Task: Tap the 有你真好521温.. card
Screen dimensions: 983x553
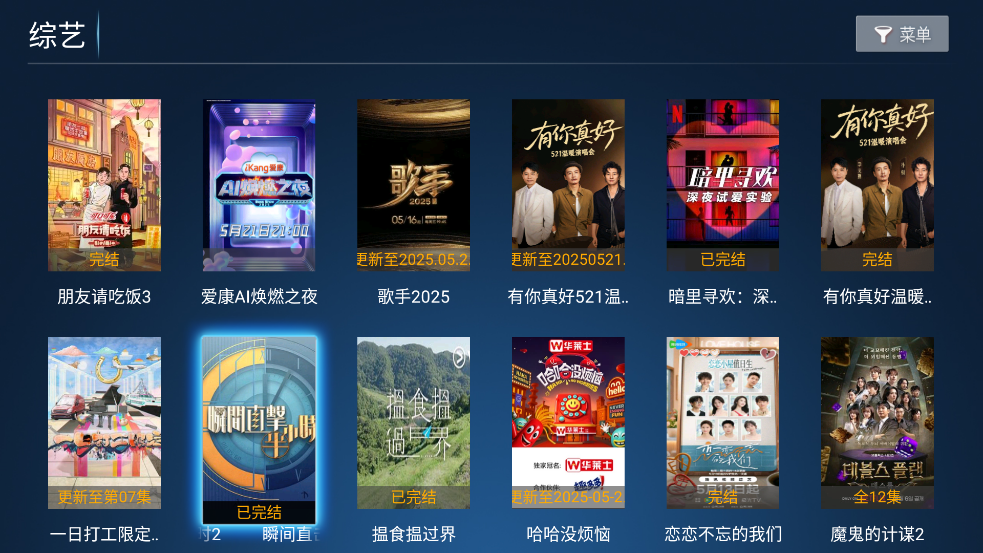Action: (568, 185)
